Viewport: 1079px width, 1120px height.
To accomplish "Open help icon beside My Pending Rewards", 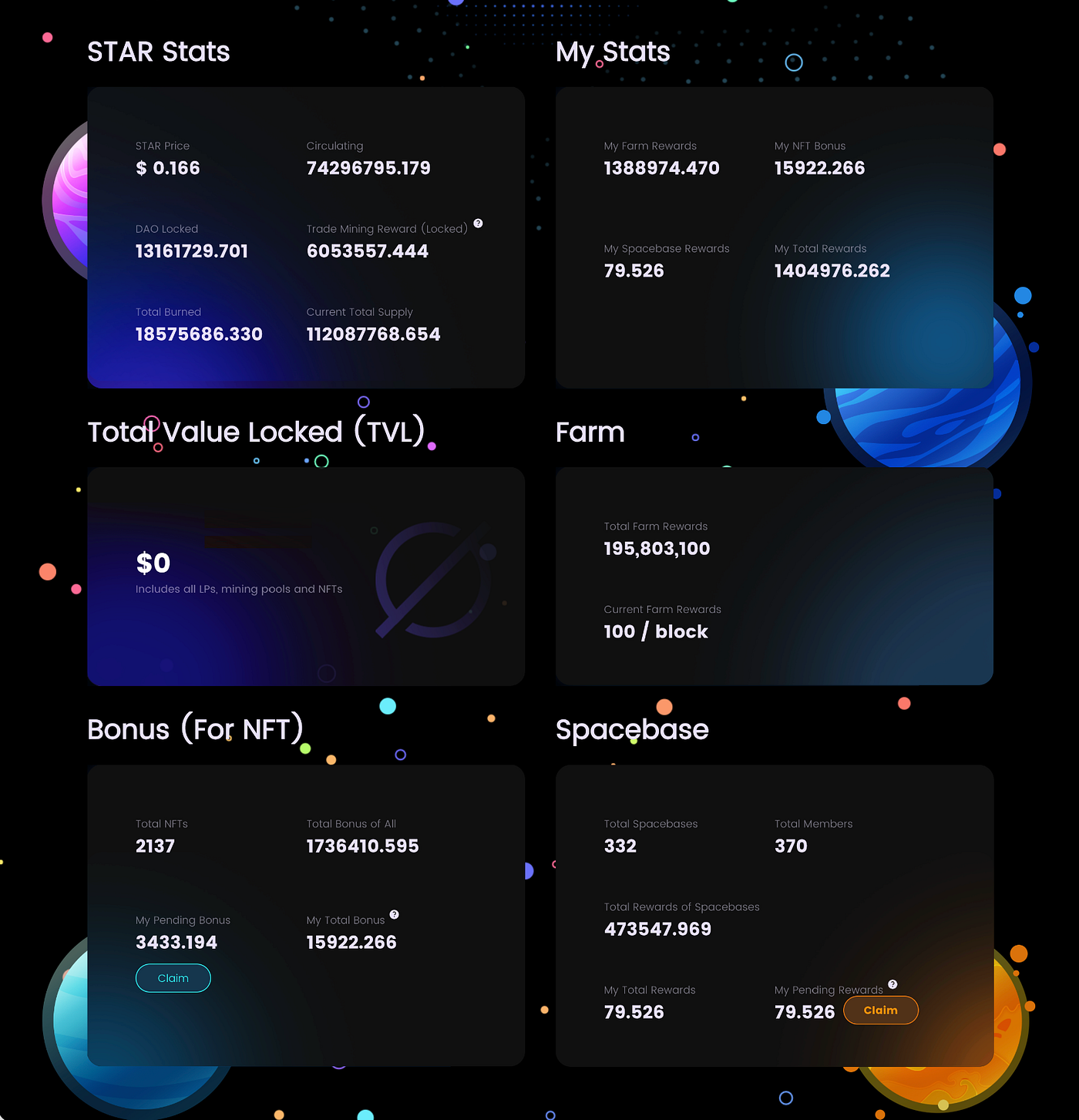I will click(892, 984).
